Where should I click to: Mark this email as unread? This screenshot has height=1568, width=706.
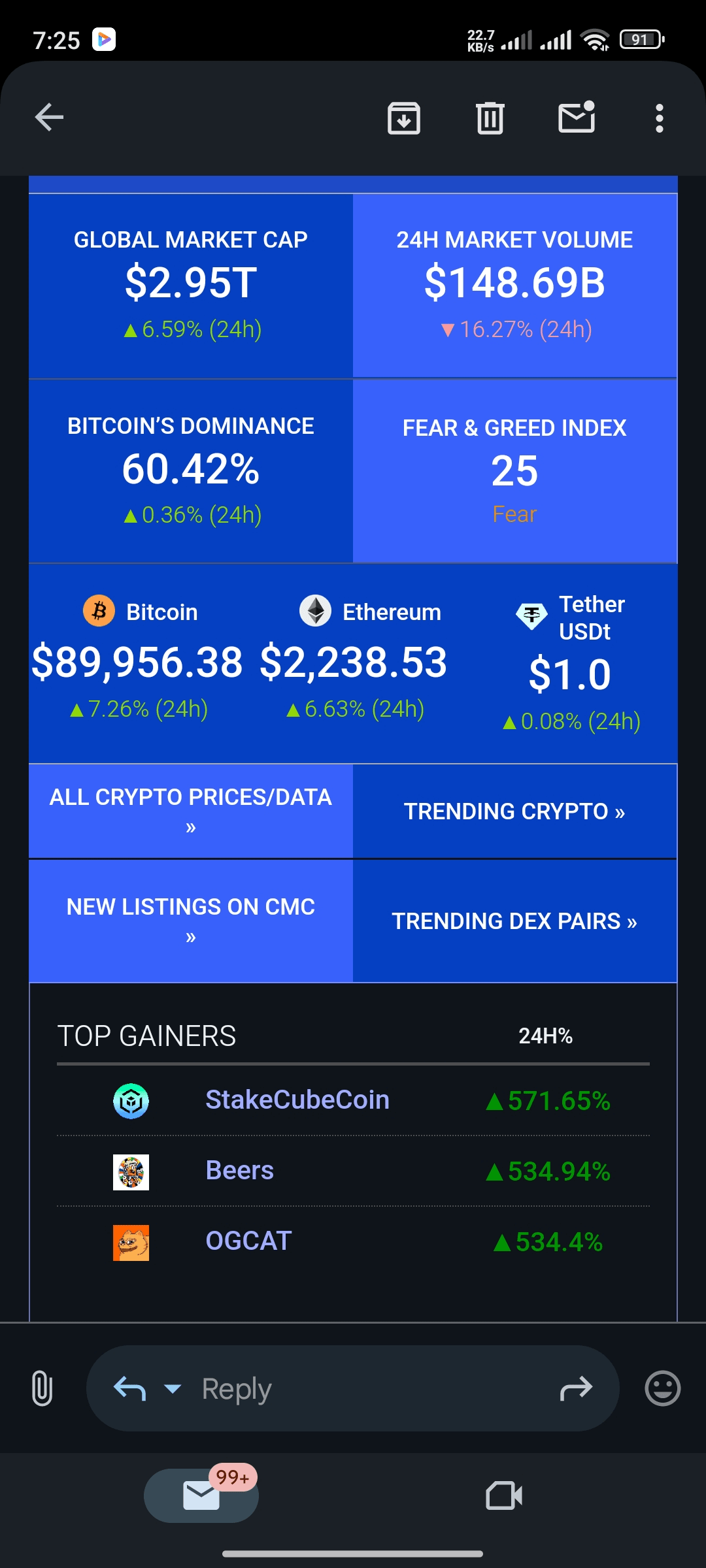[577, 118]
